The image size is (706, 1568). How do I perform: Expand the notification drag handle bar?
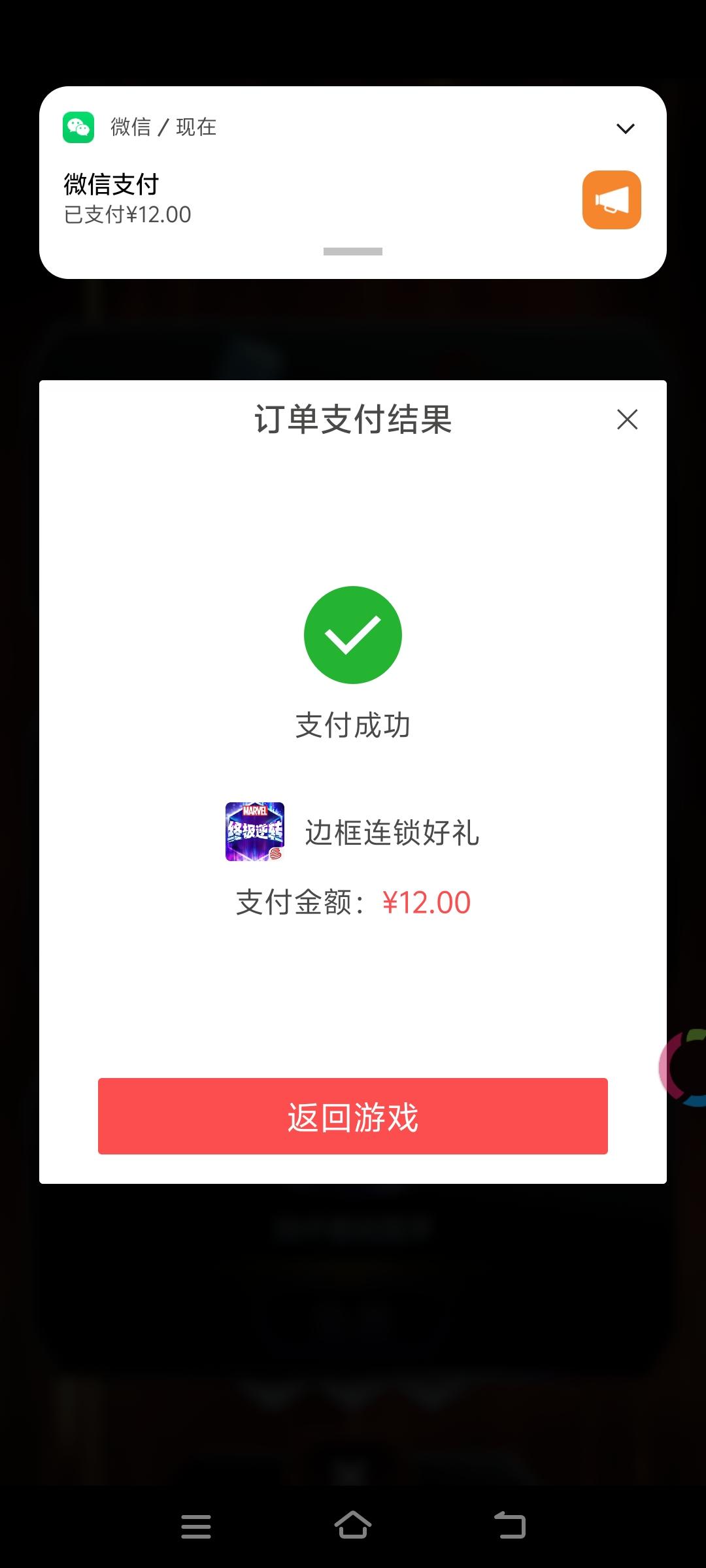[353, 249]
